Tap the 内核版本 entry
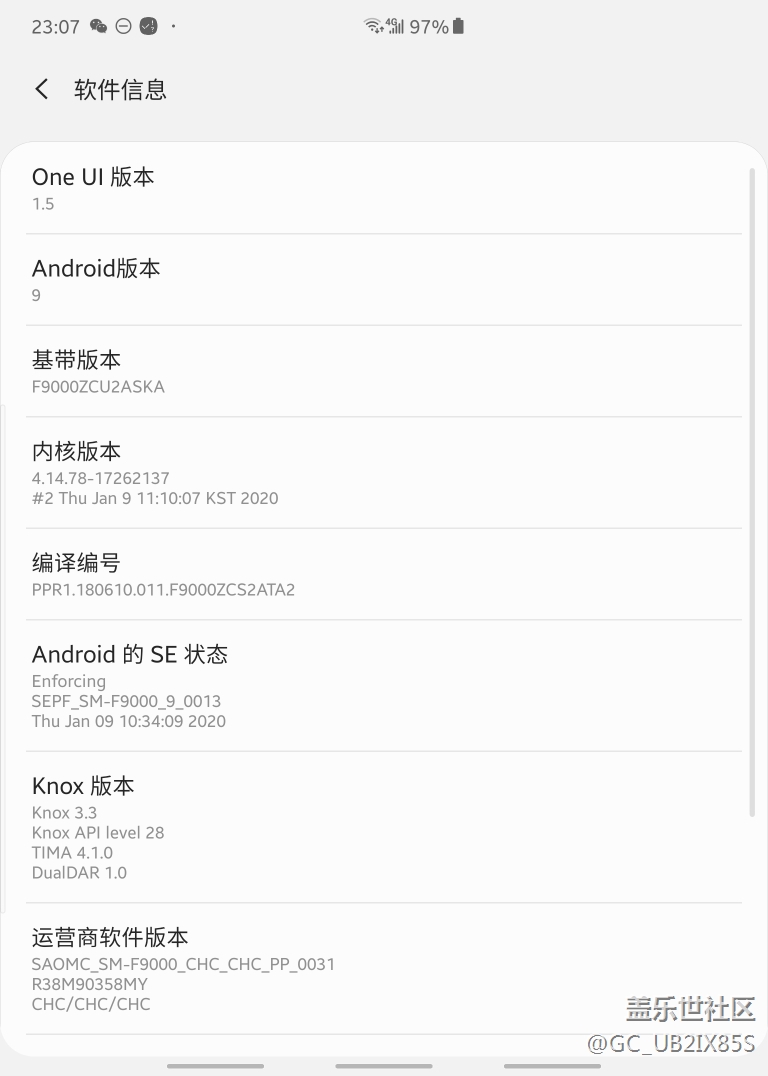The image size is (768, 1076). tap(384, 473)
